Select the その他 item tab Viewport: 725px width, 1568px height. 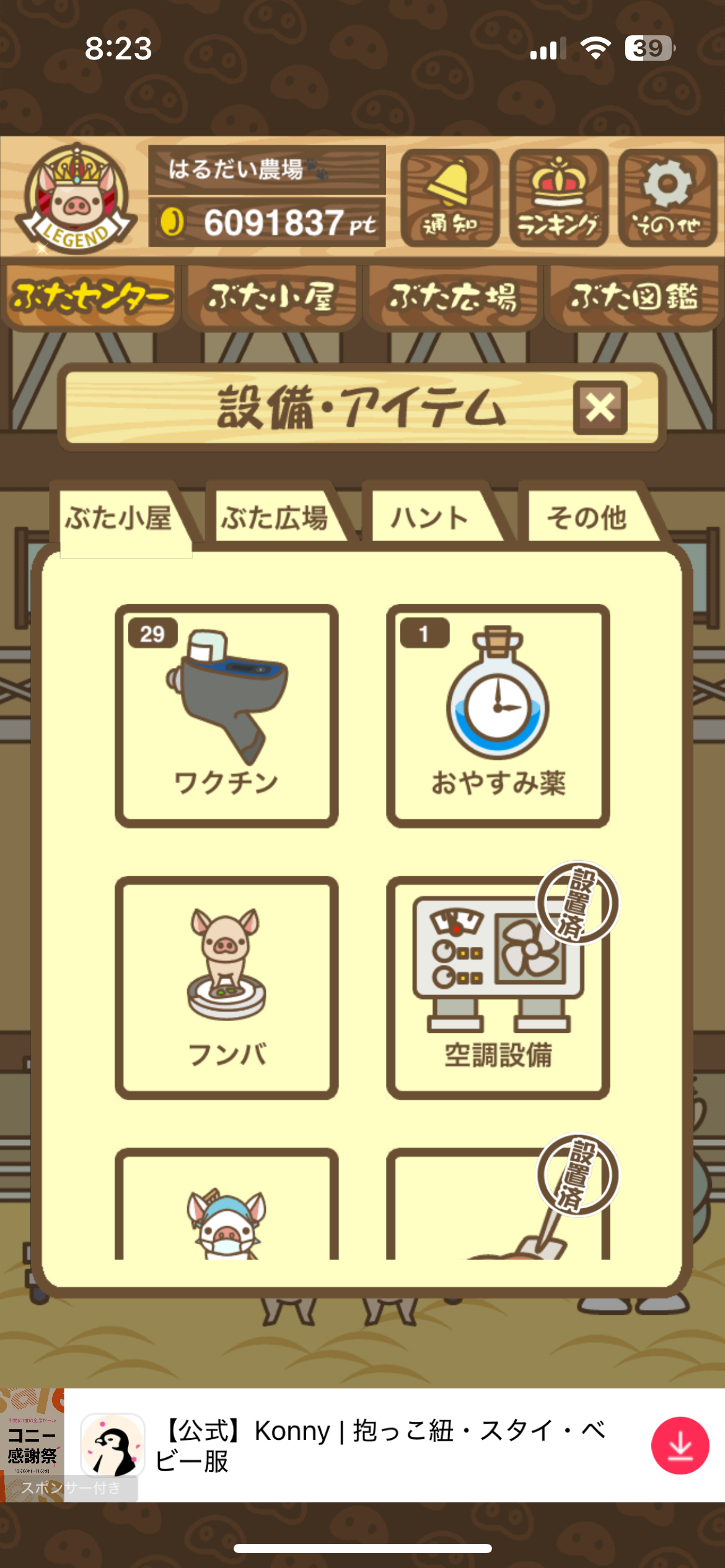(586, 518)
